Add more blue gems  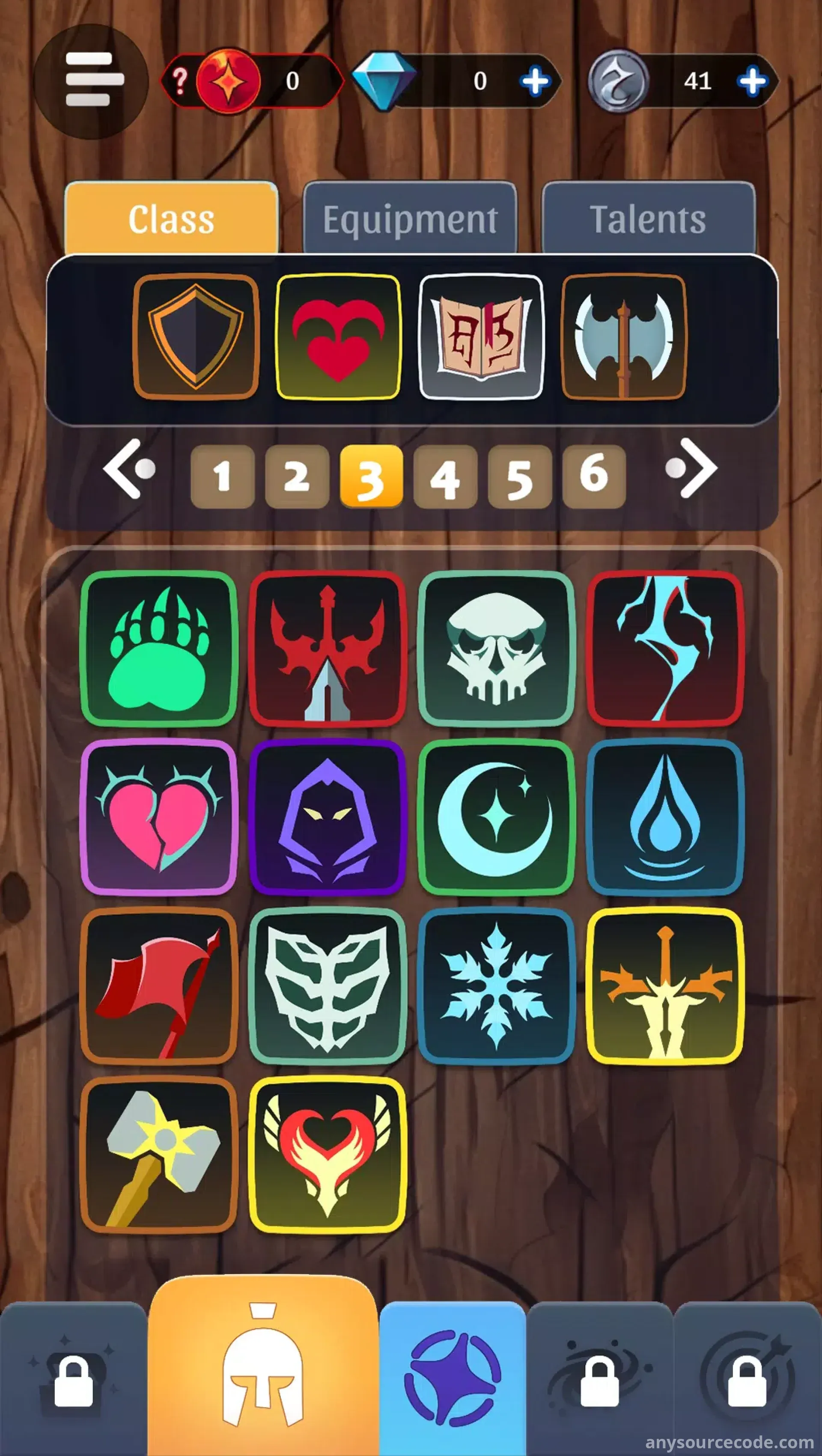(535, 81)
